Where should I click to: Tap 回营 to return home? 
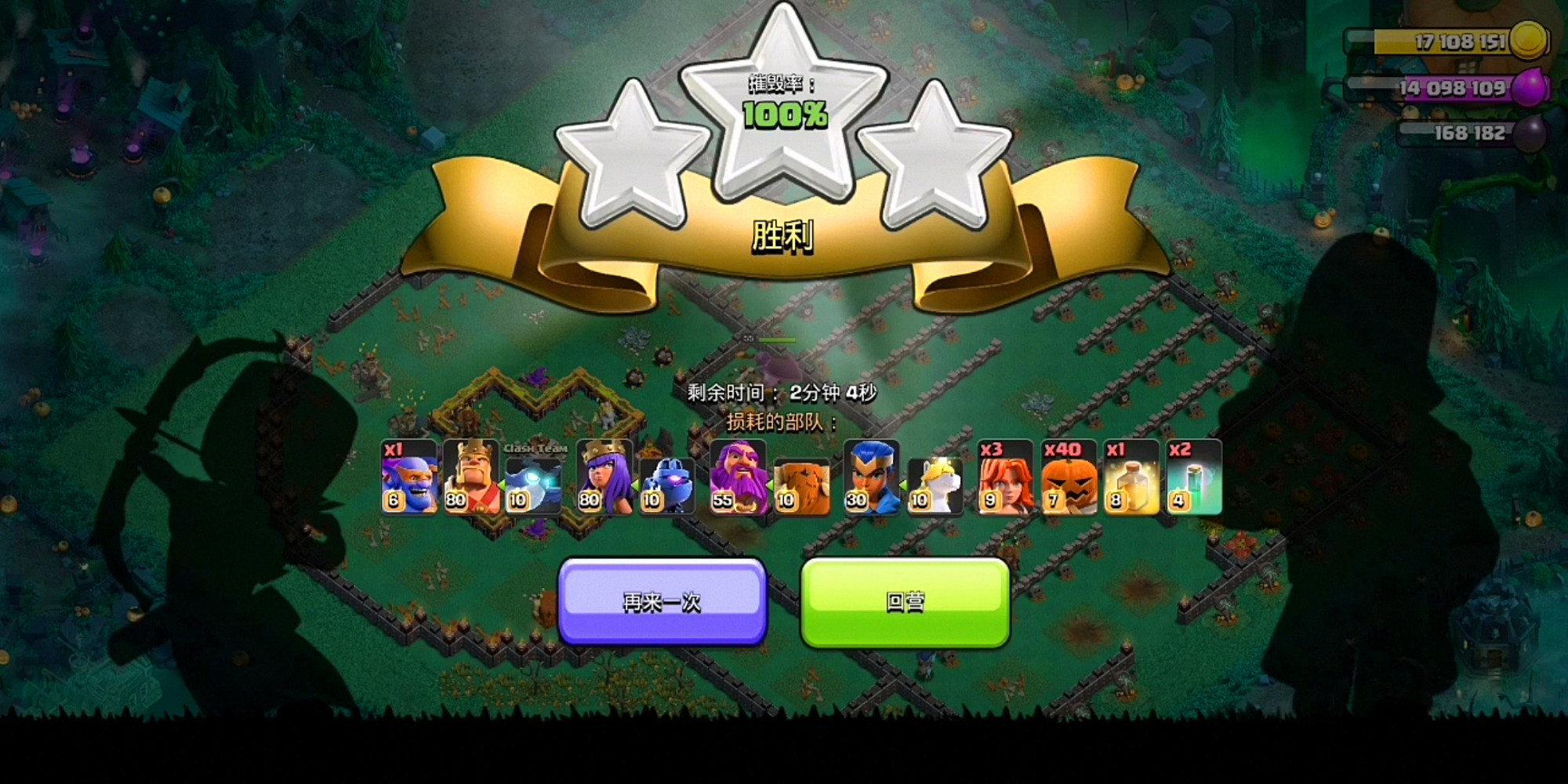[906, 601]
